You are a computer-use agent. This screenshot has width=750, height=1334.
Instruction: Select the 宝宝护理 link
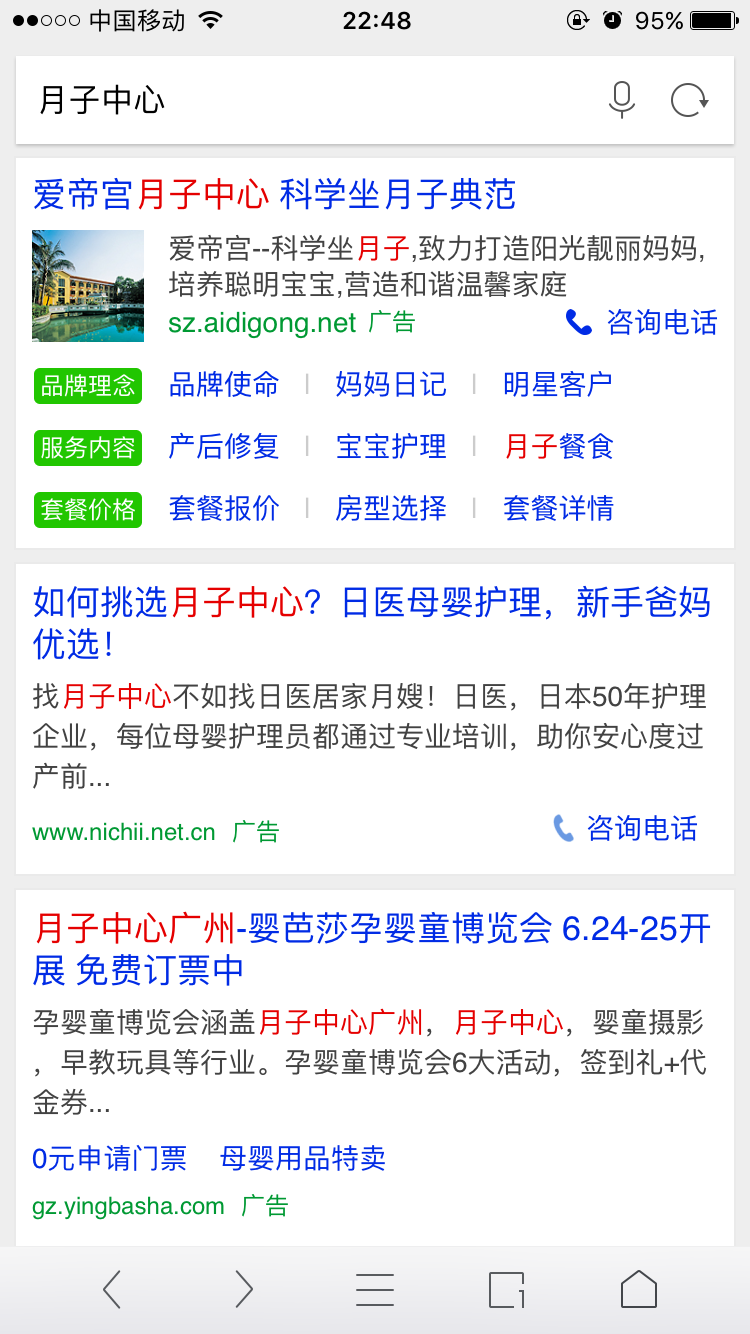(x=391, y=447)
